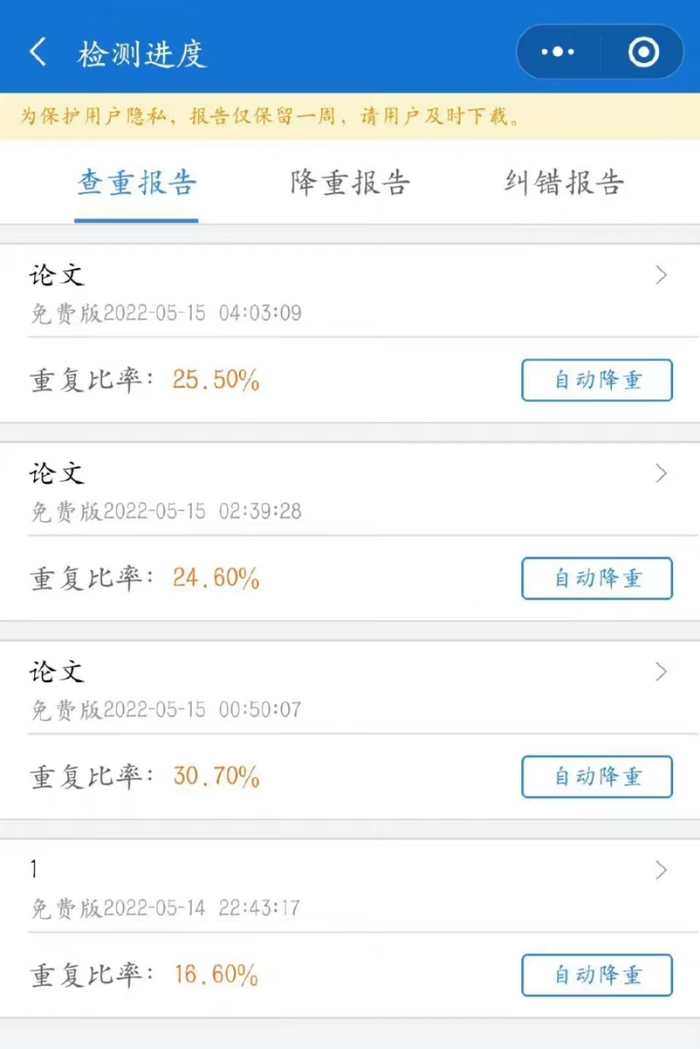Switch to the 纠错报告 tab

[564, 183]
